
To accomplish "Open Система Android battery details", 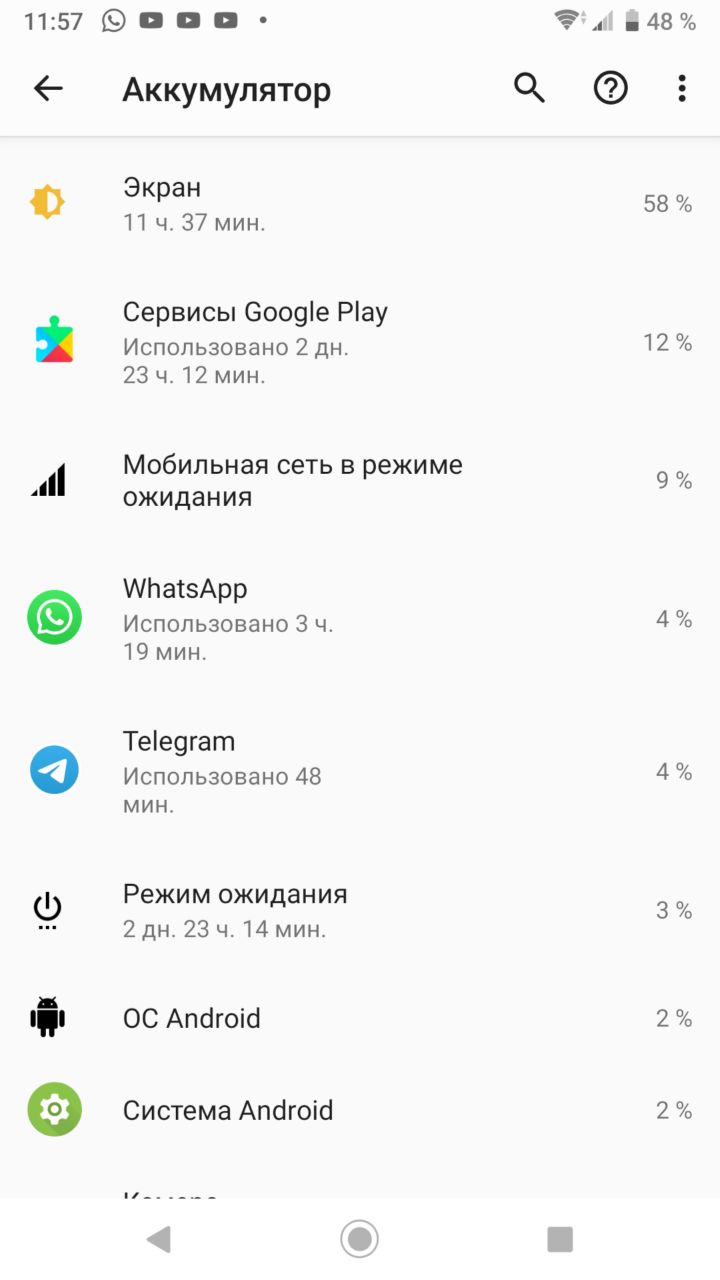I will 360,1110.
